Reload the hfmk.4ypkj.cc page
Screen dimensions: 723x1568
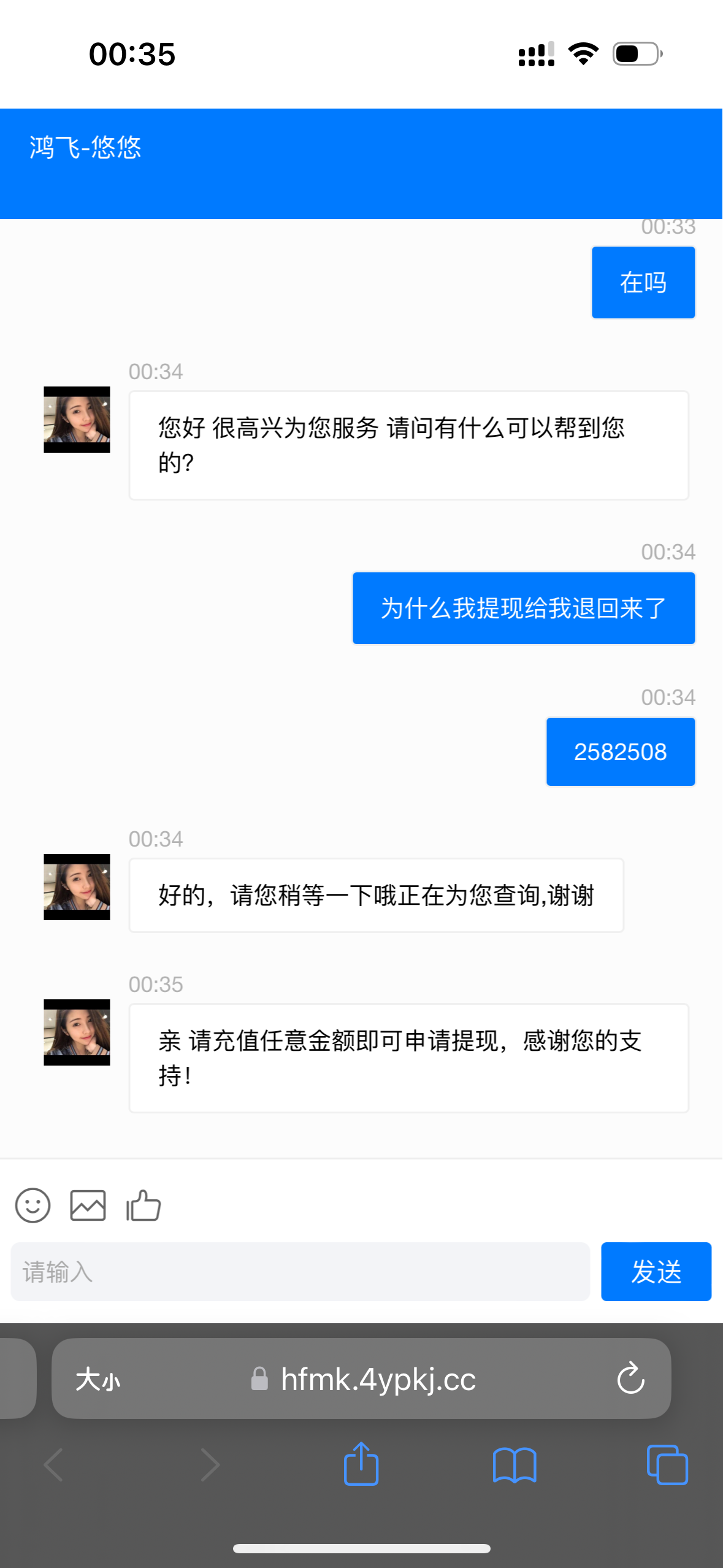[x=630, y=1380]
